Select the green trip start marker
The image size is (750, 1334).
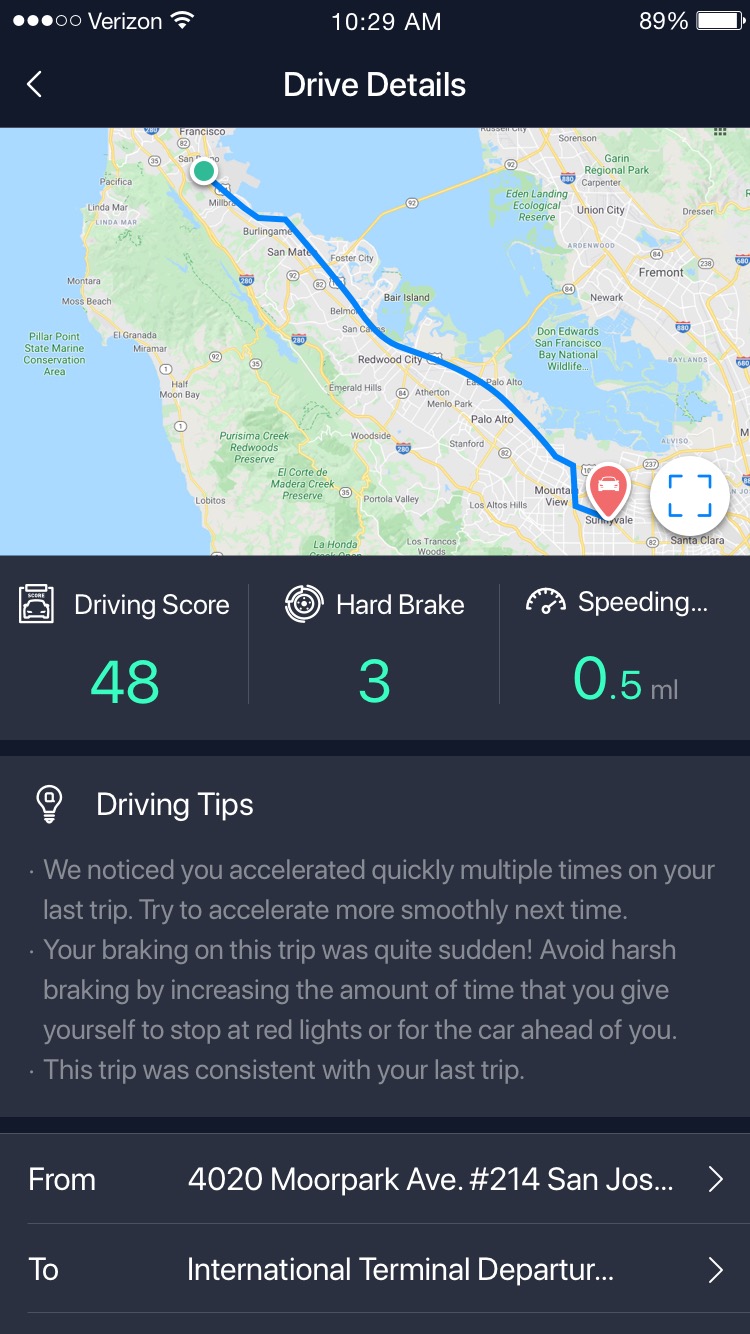click(x=204, y=170)
